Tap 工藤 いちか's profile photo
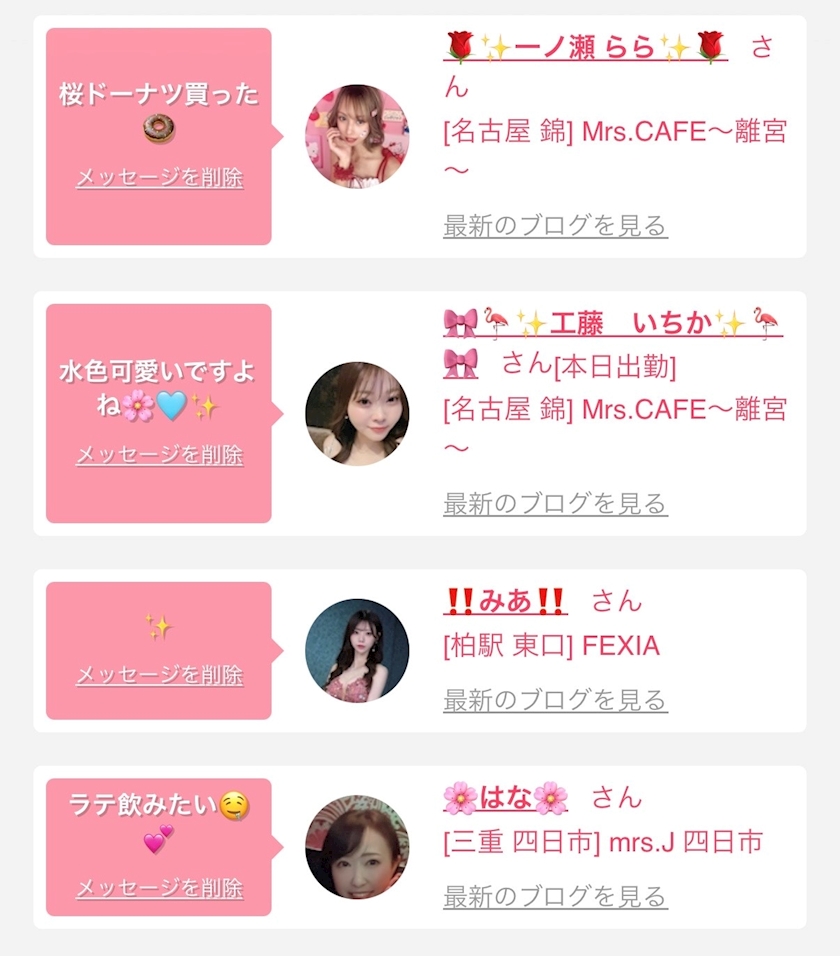The height and width of the screenshot is (956, 840). click(x=357, y=414)
